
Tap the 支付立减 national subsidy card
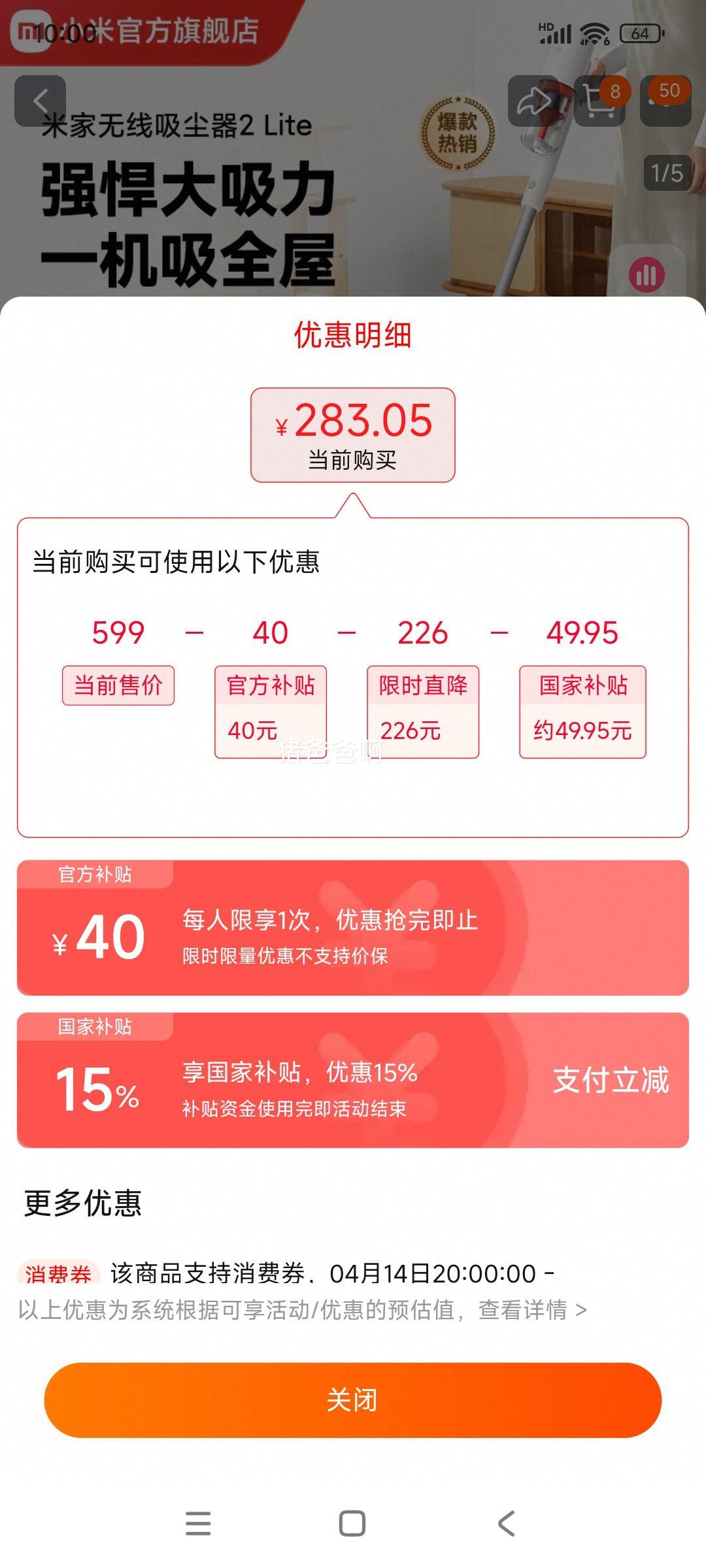point(353,1080)
